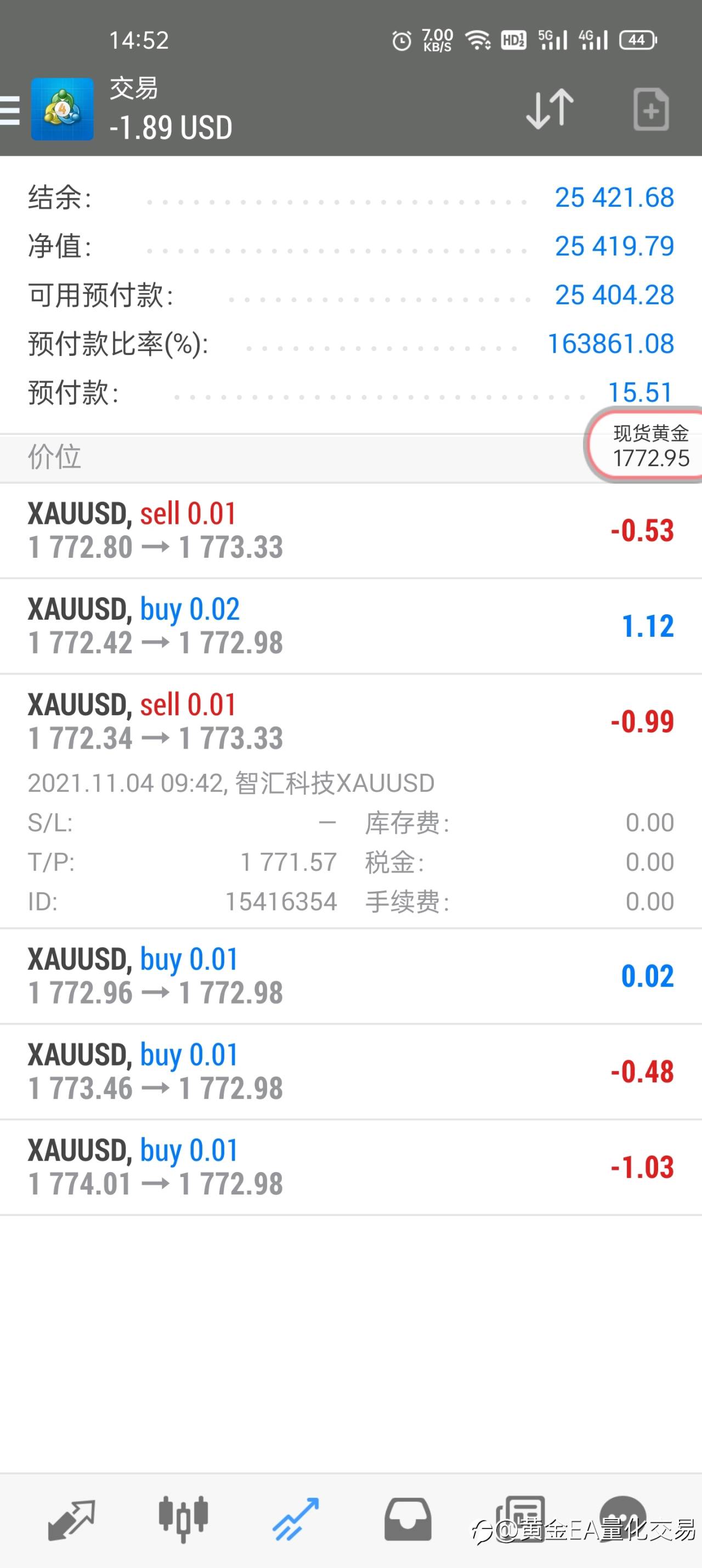
Task: Go to the history inbox tab
Action: (x=408, y=1519)
